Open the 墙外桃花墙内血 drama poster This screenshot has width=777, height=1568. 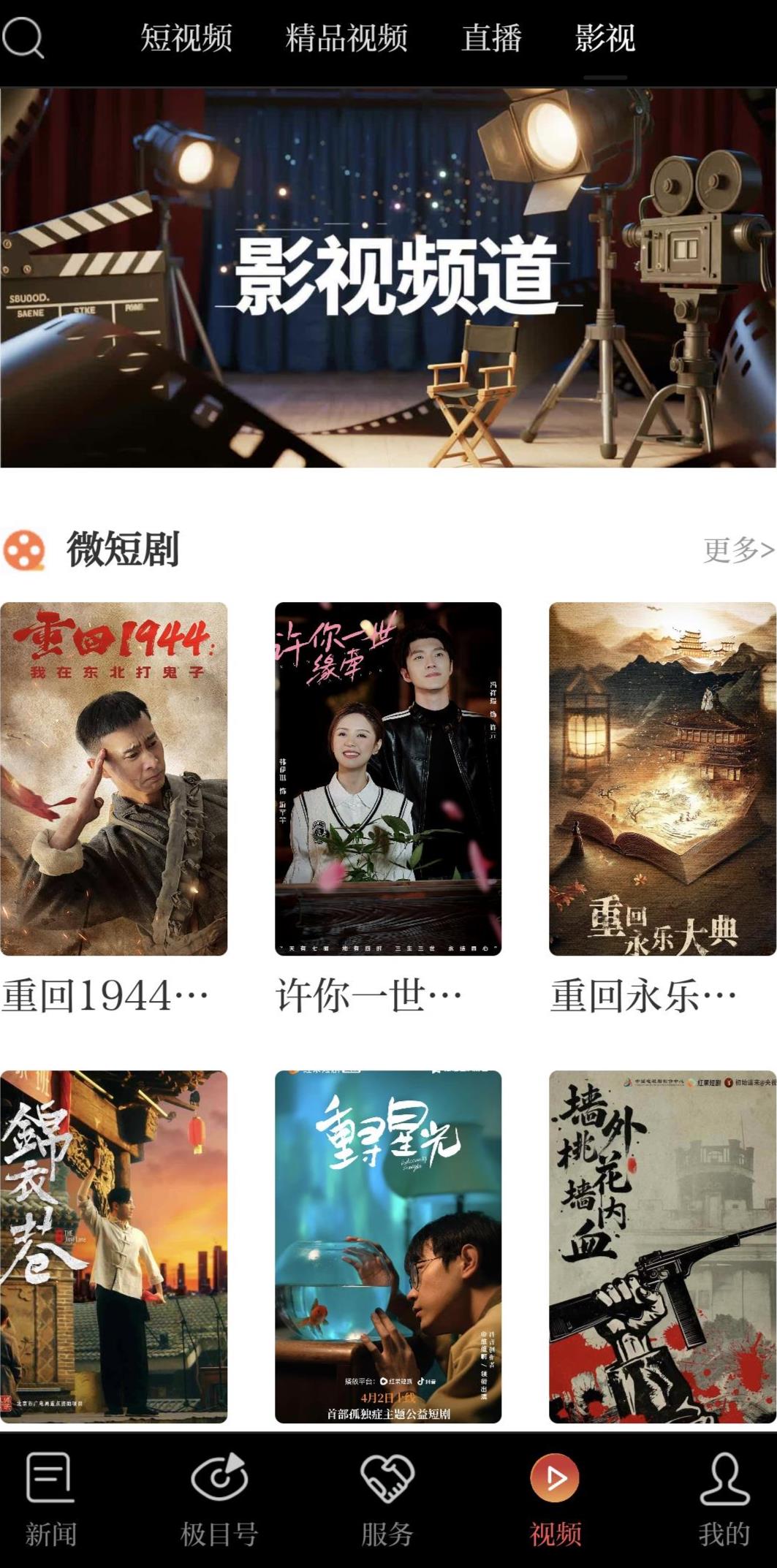[x=662, y=1247]
